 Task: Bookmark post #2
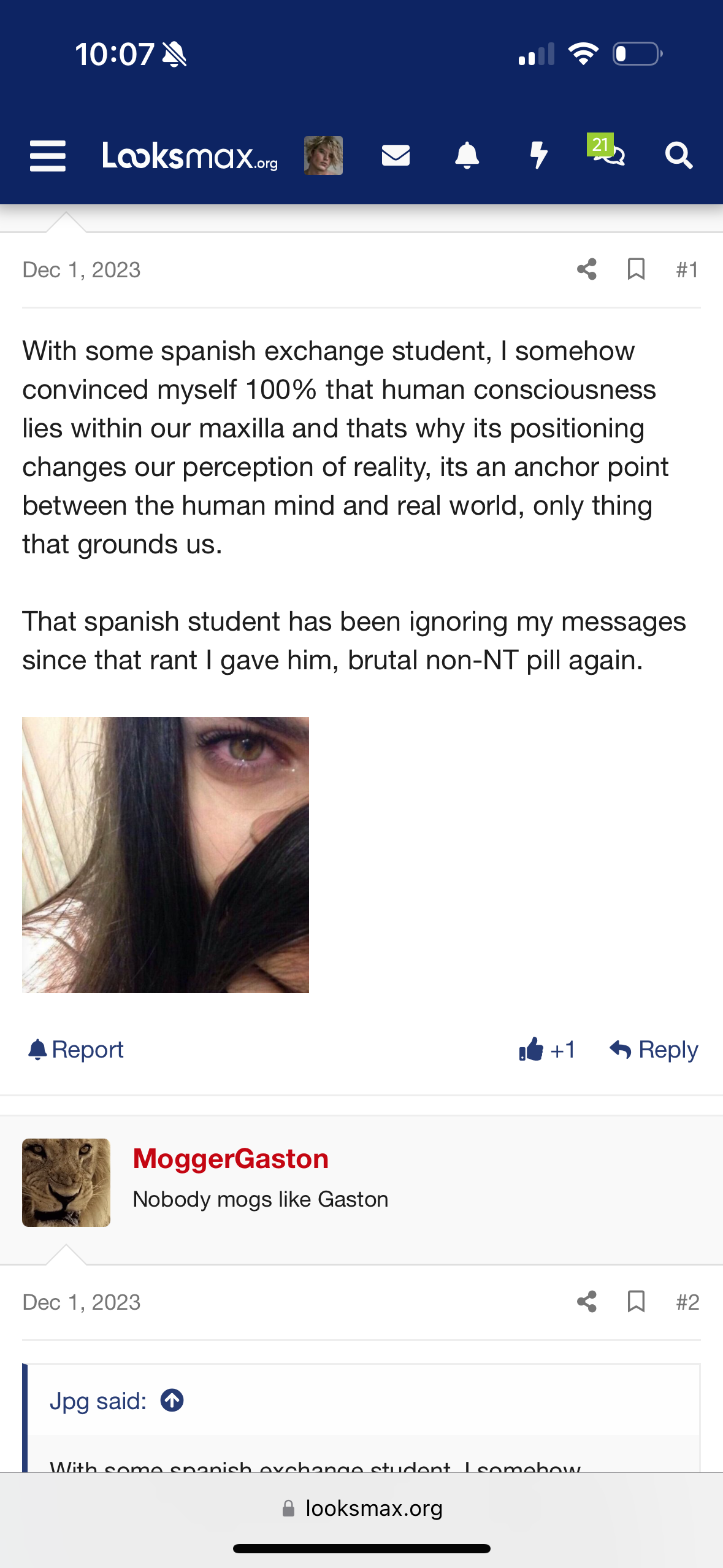click(x=636, y=1302)
